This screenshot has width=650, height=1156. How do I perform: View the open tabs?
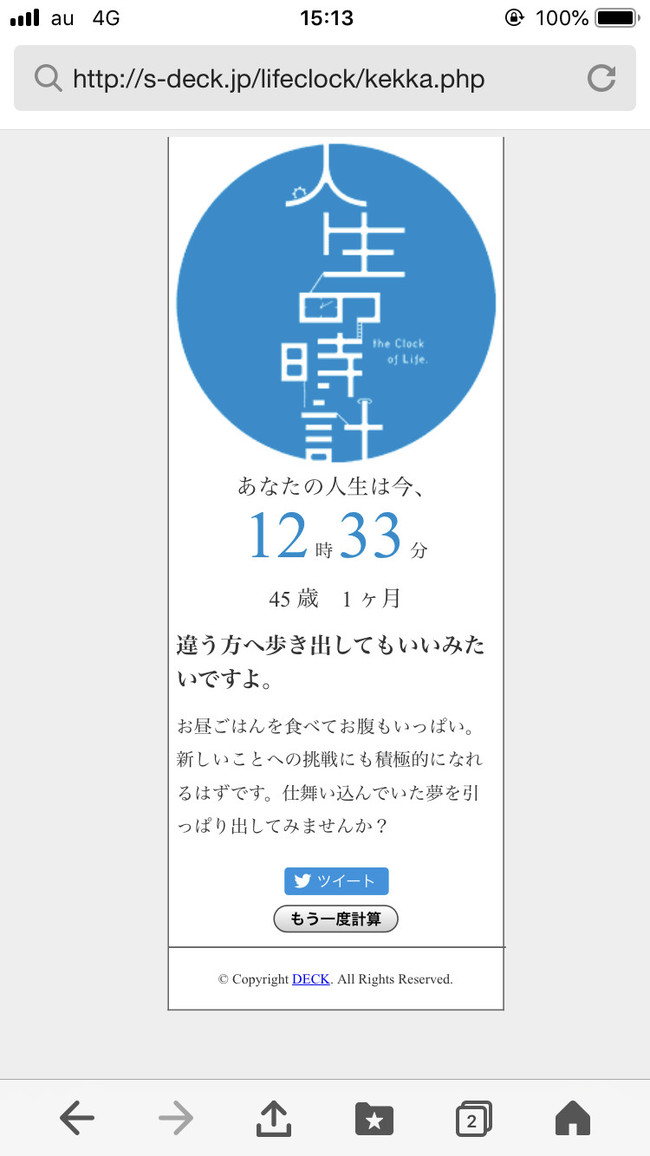(x=473, y=1119)
